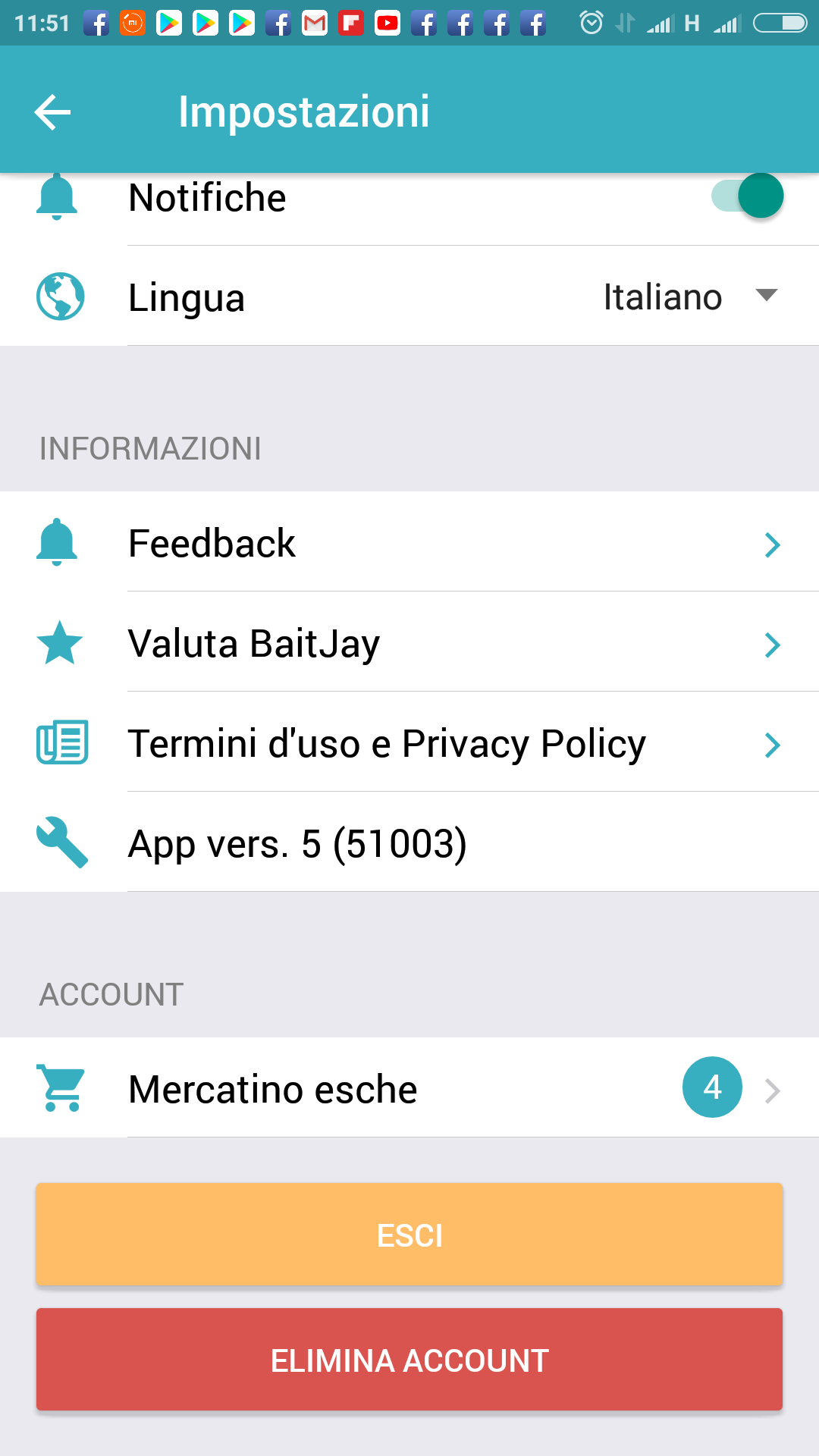The image size is (819, 1456).
Task: Open Mercatino esche
Action: pos(409,1088)
